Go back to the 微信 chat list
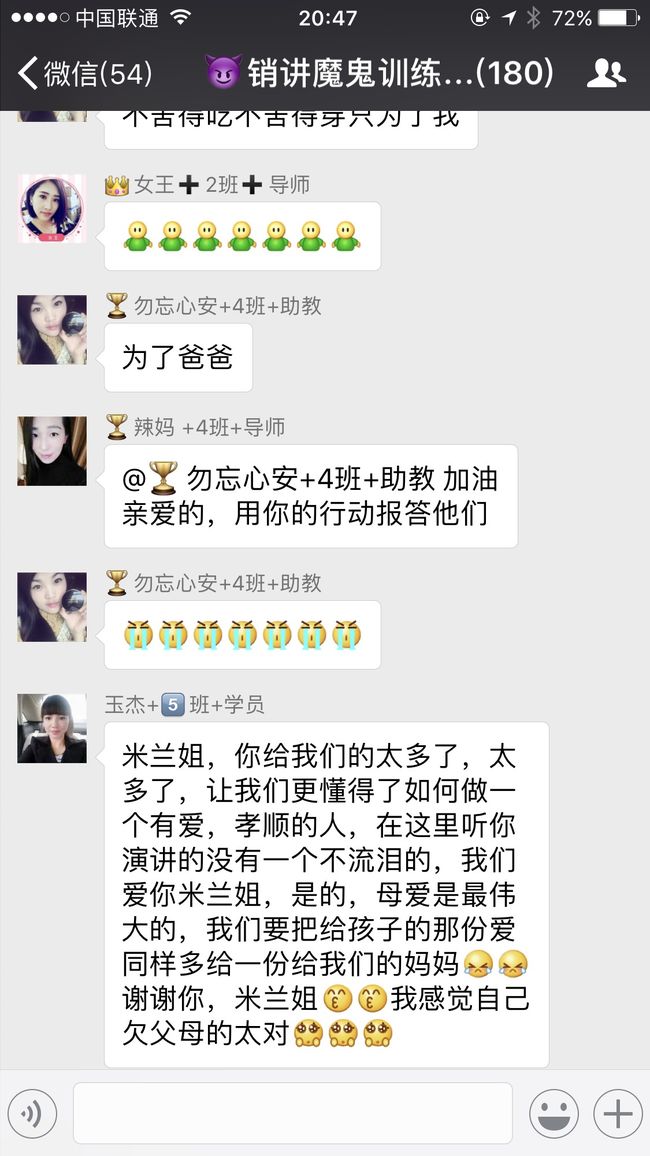The height and width of the screenshot is (1156, 650). pos(84,73)
